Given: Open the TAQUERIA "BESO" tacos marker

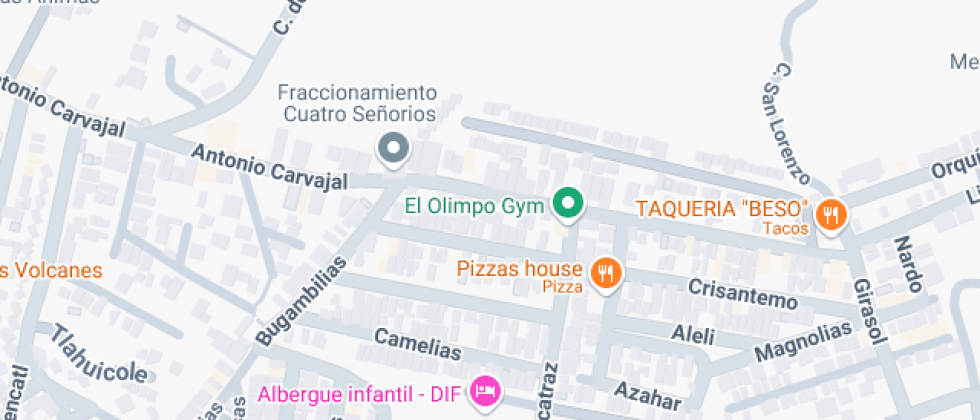Looking at the screenshot, I should coord(830,213).
